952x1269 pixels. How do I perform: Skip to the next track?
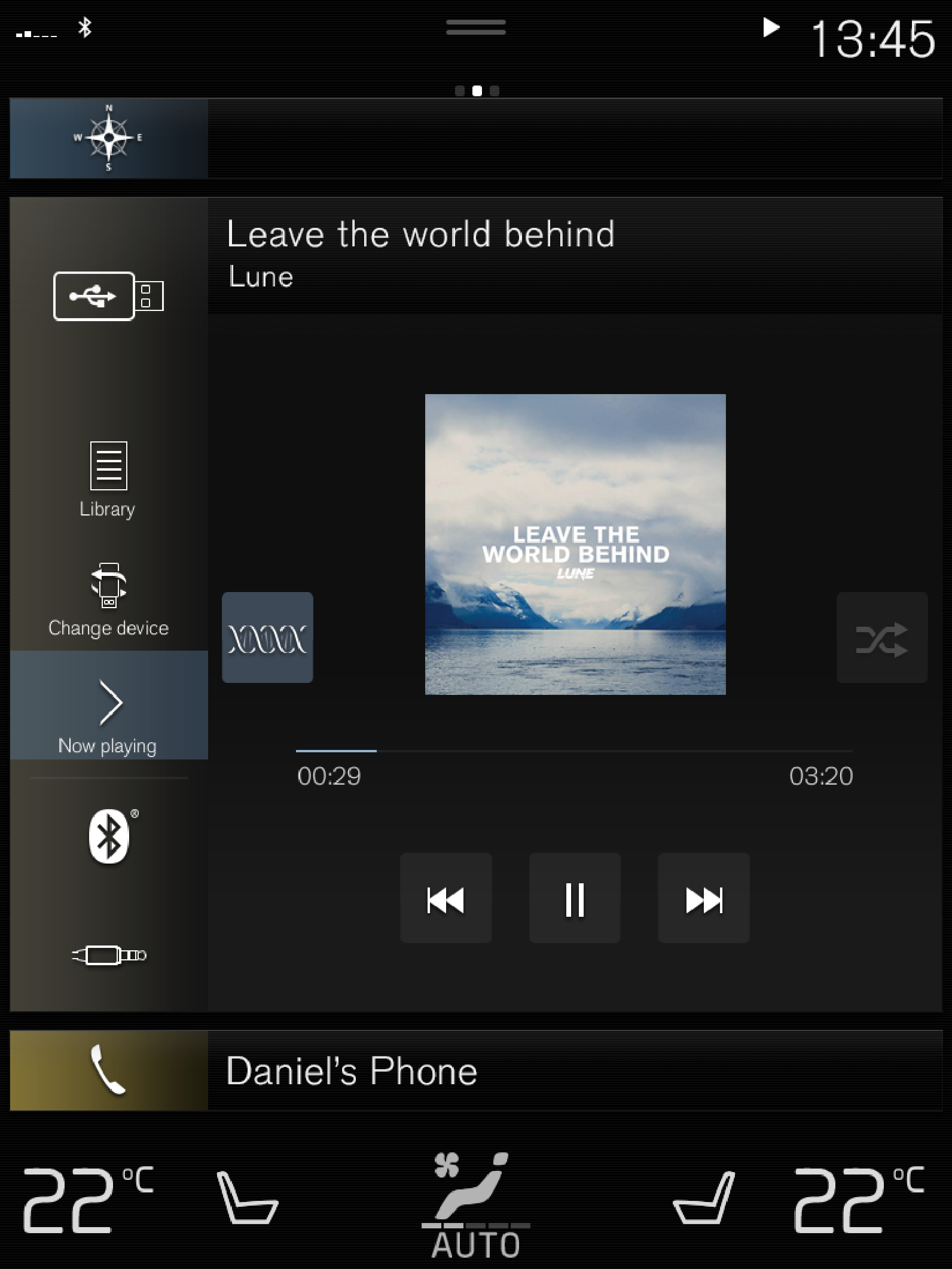tap(703, 898)
